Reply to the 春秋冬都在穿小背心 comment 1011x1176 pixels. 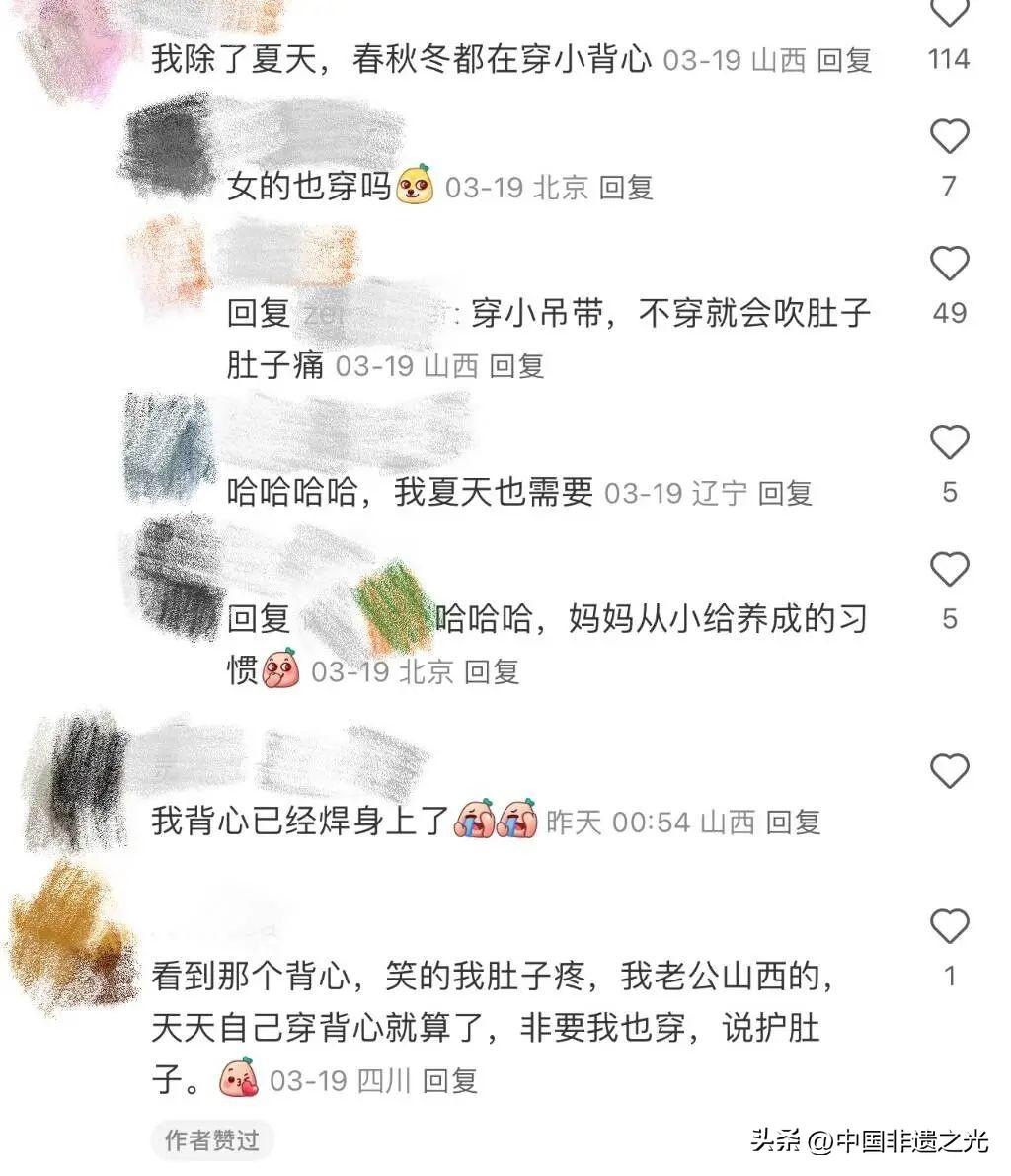coord(844,60)
